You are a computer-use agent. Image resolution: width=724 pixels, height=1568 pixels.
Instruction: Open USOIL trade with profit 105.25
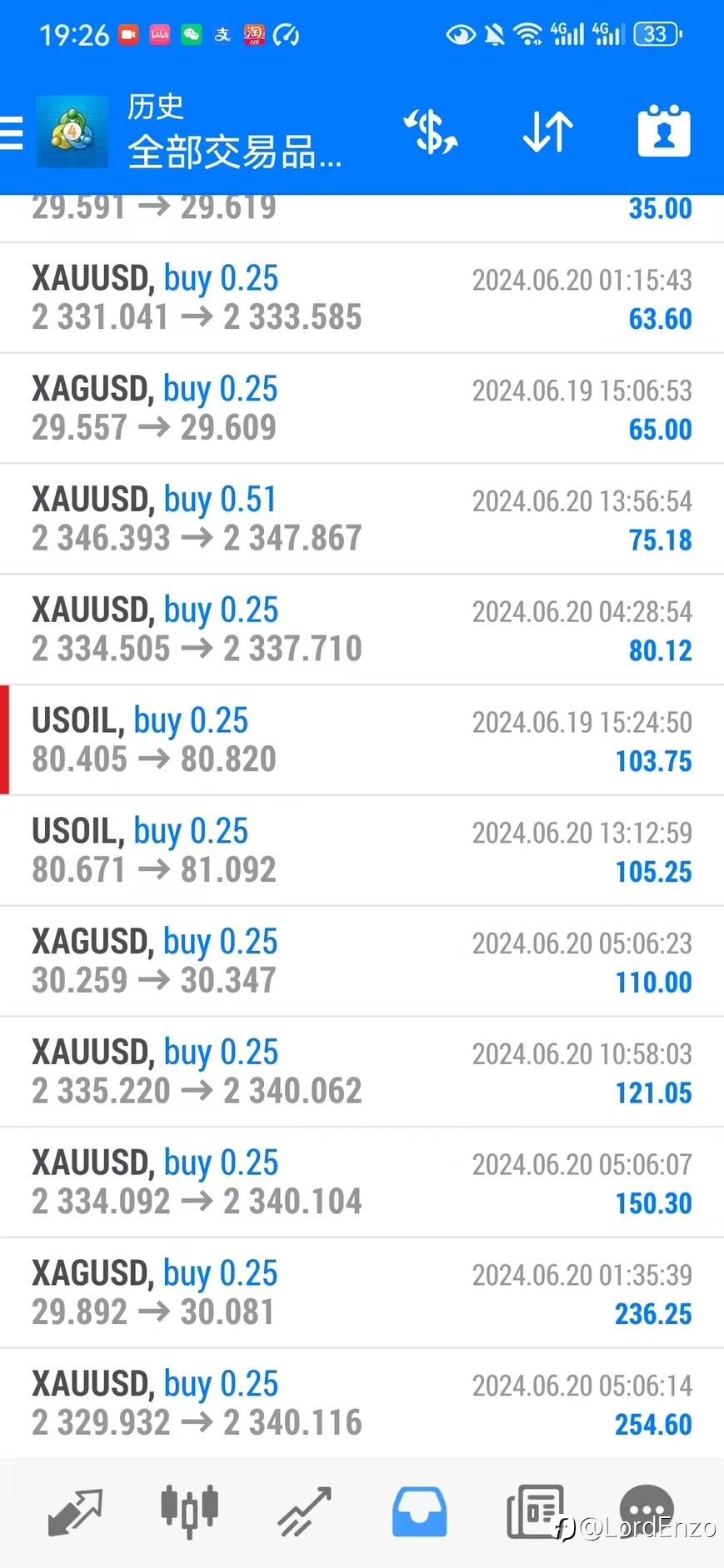pos(362,851)
